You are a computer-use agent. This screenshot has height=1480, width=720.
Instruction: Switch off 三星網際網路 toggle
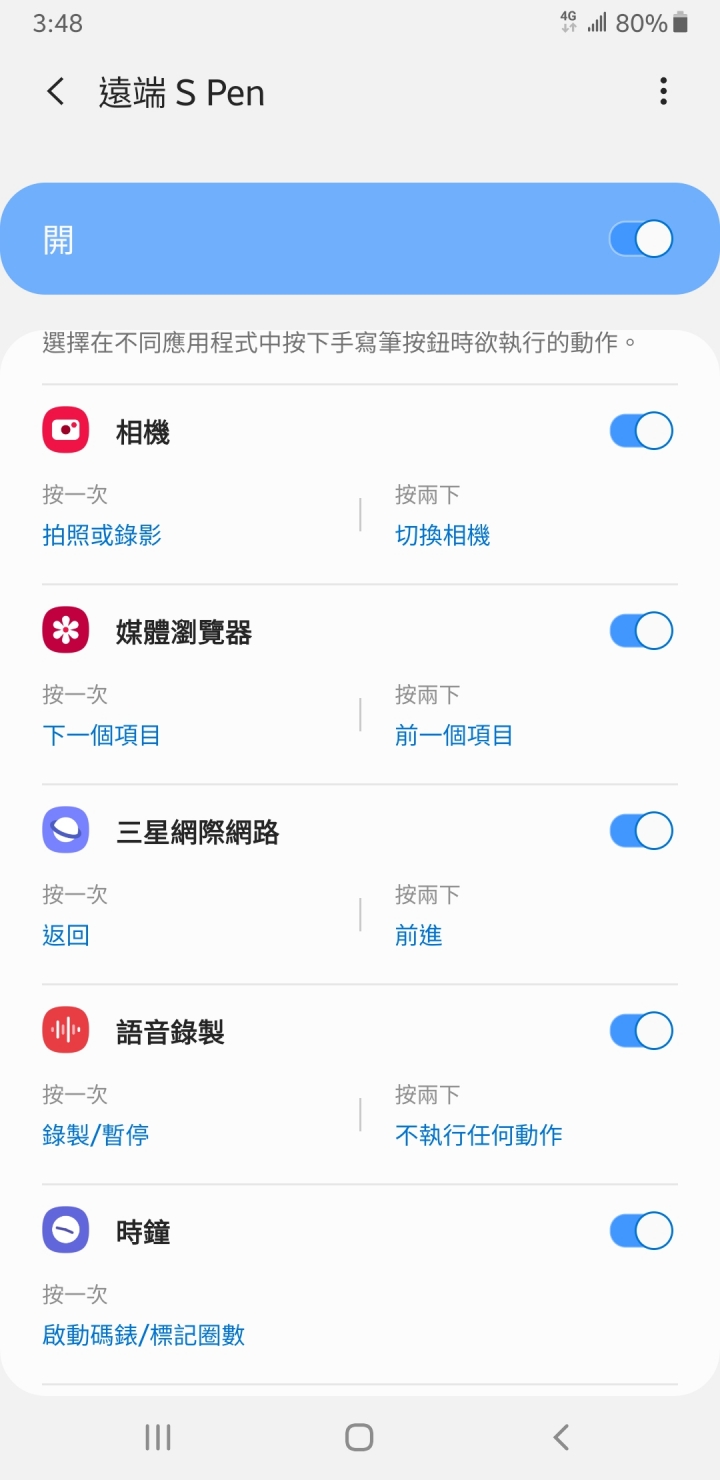(x=641, y=831)
